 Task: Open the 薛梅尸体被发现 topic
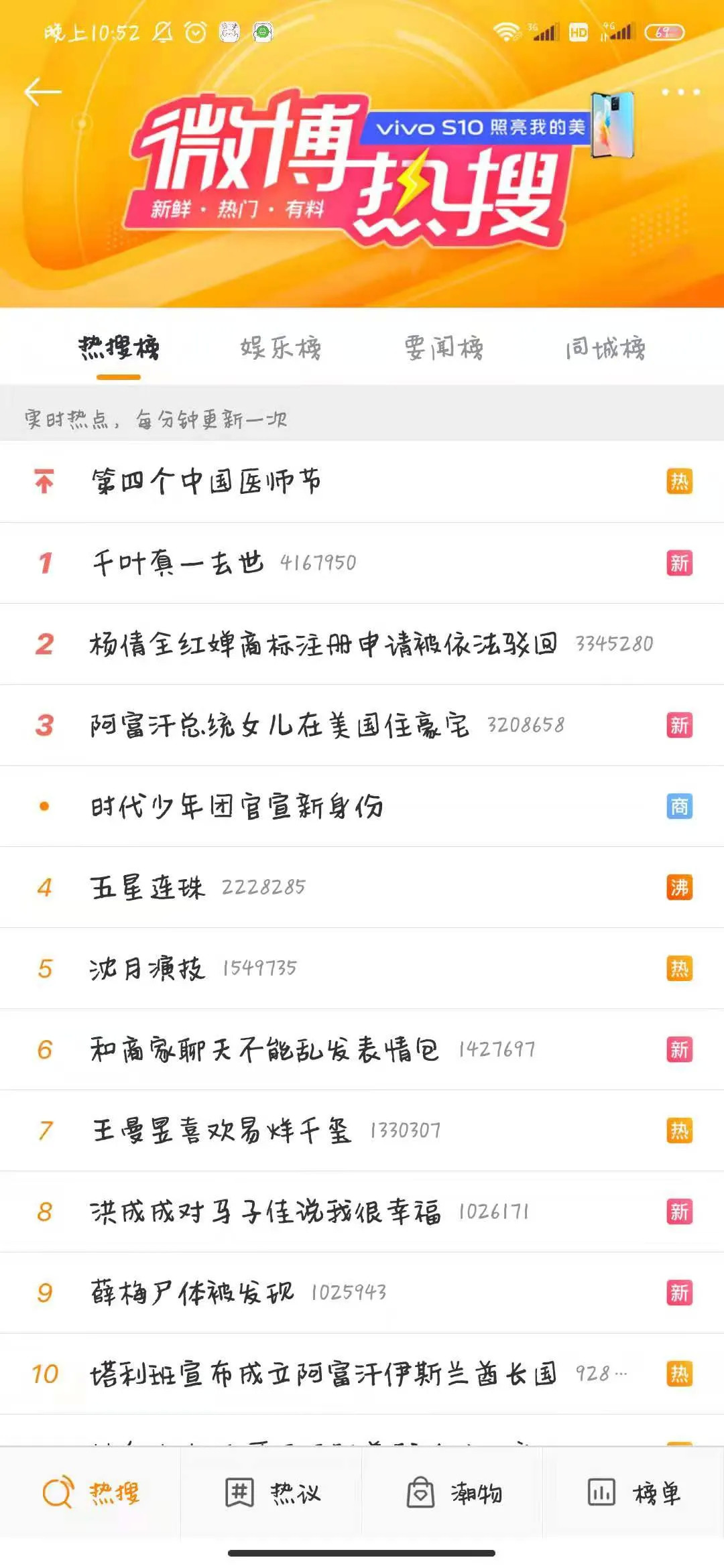192,1293
